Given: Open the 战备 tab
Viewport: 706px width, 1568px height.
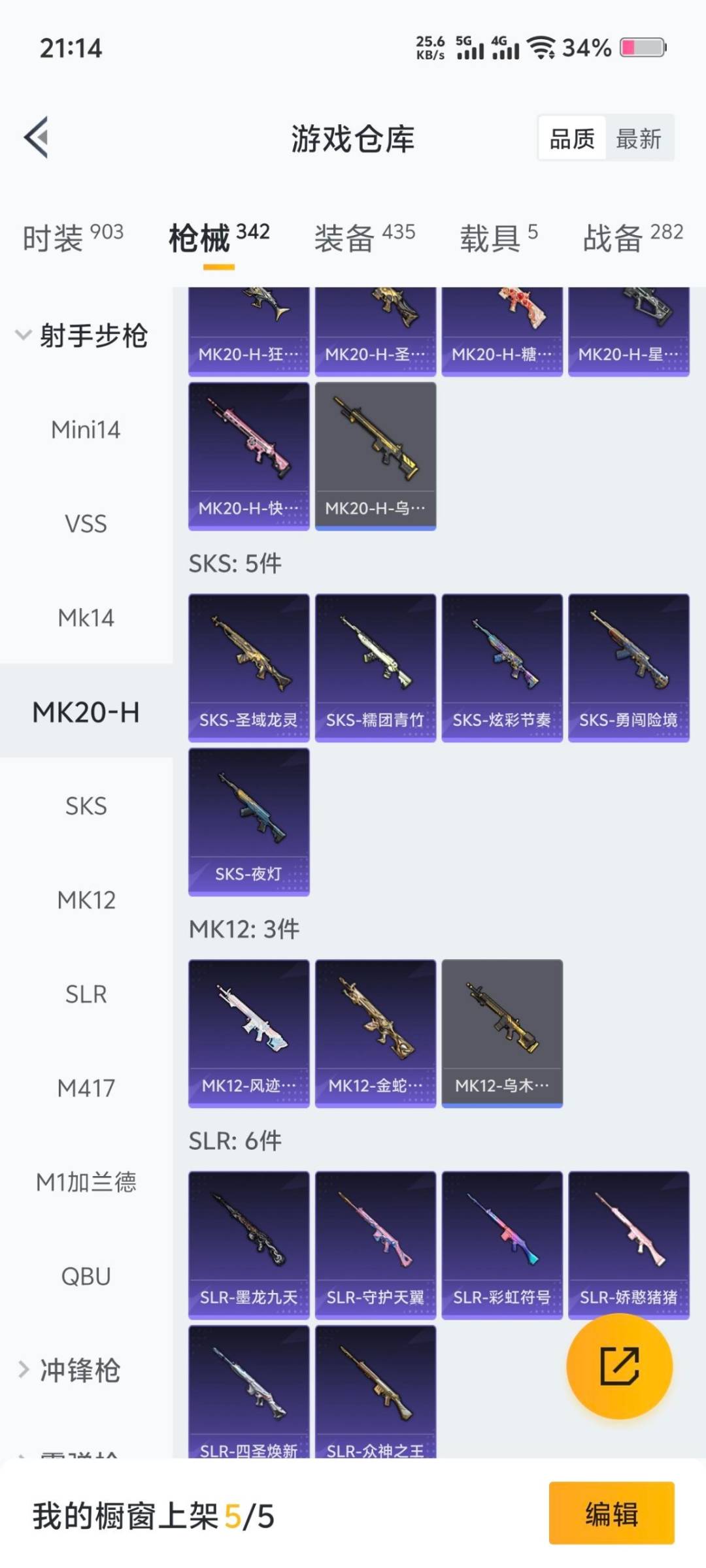Looking at the screenshot, I should pos(632,237).
